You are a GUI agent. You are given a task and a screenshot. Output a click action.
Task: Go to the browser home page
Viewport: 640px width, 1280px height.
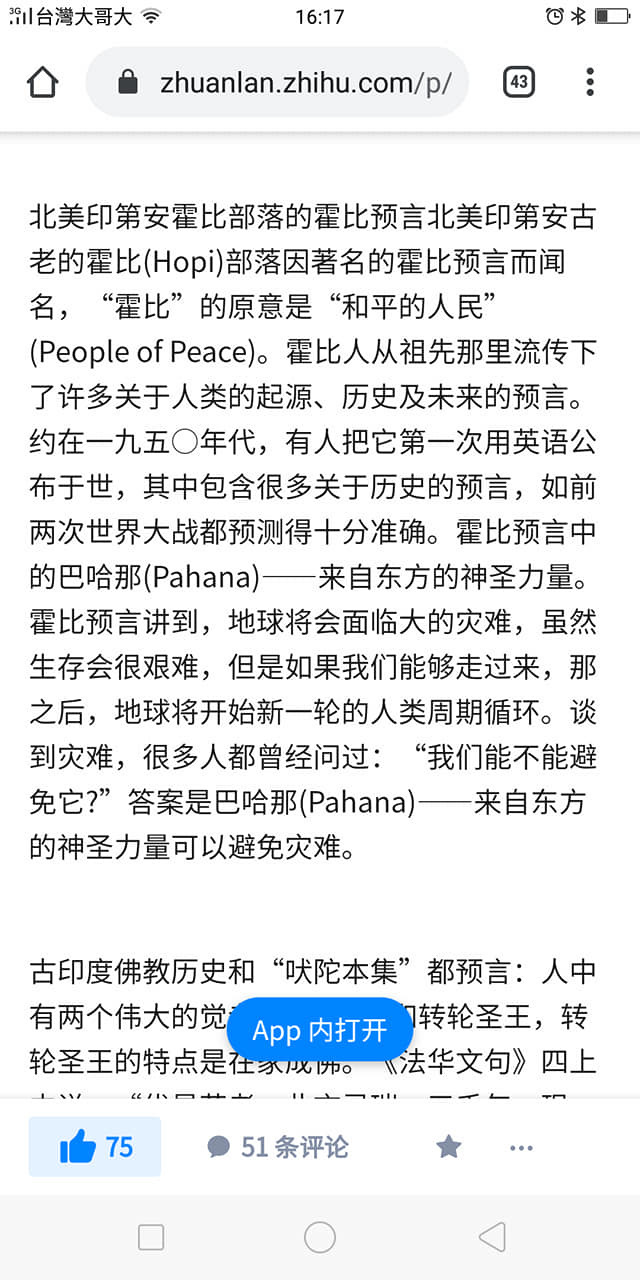[43, 82]
